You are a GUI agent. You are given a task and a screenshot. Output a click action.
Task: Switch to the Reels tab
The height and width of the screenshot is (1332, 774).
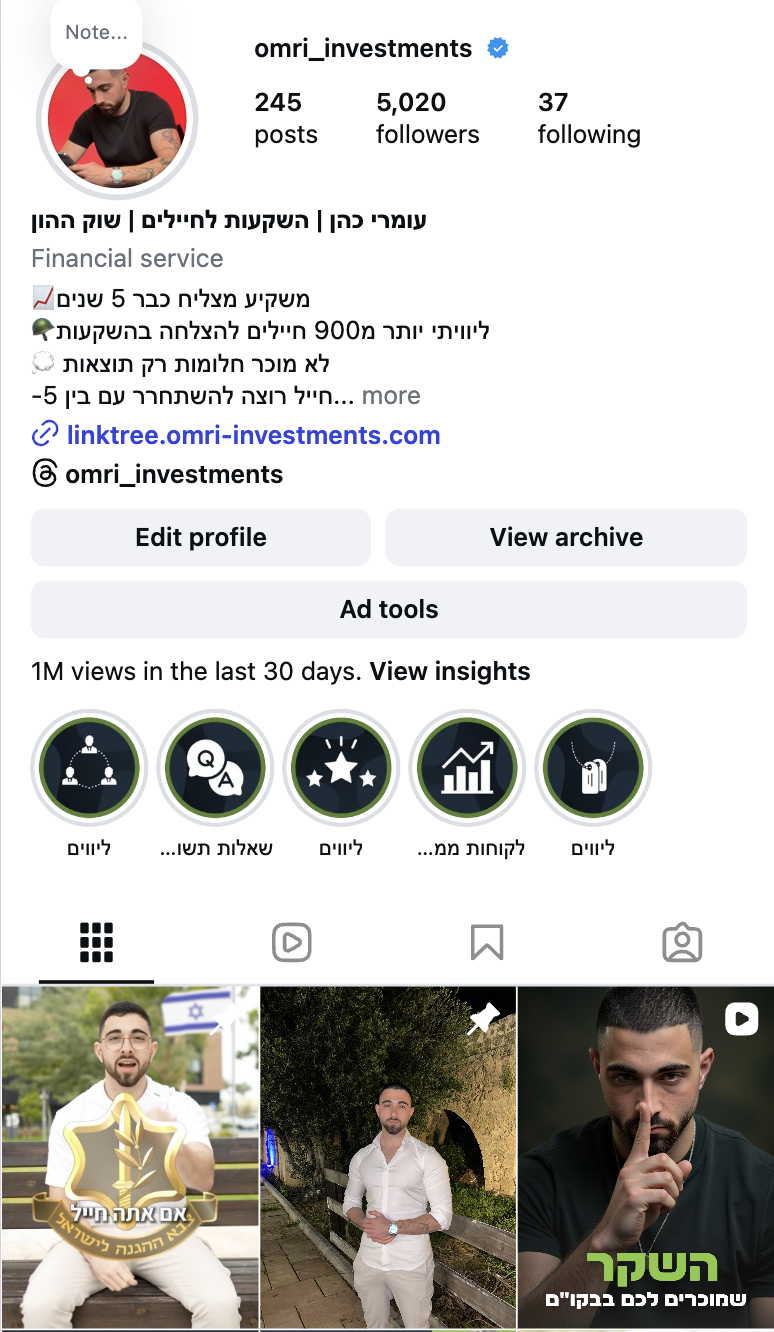point(291,942)
